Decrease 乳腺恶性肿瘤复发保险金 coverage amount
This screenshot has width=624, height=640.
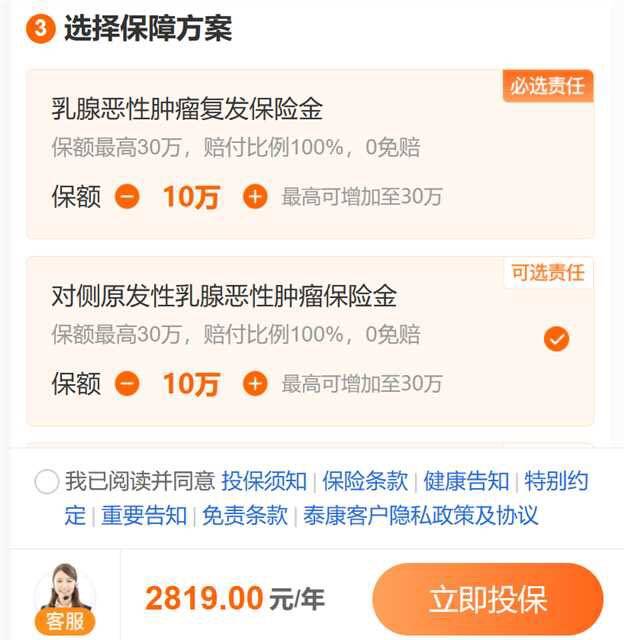[x=127, y=196]
